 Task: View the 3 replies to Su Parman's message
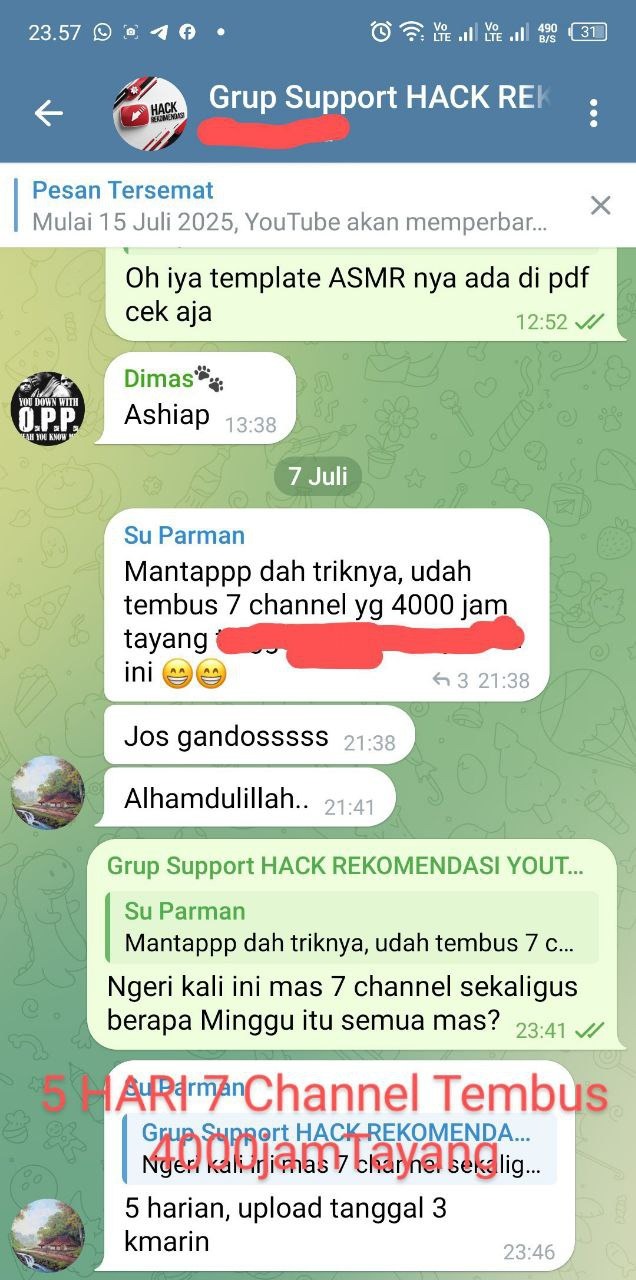450,680
